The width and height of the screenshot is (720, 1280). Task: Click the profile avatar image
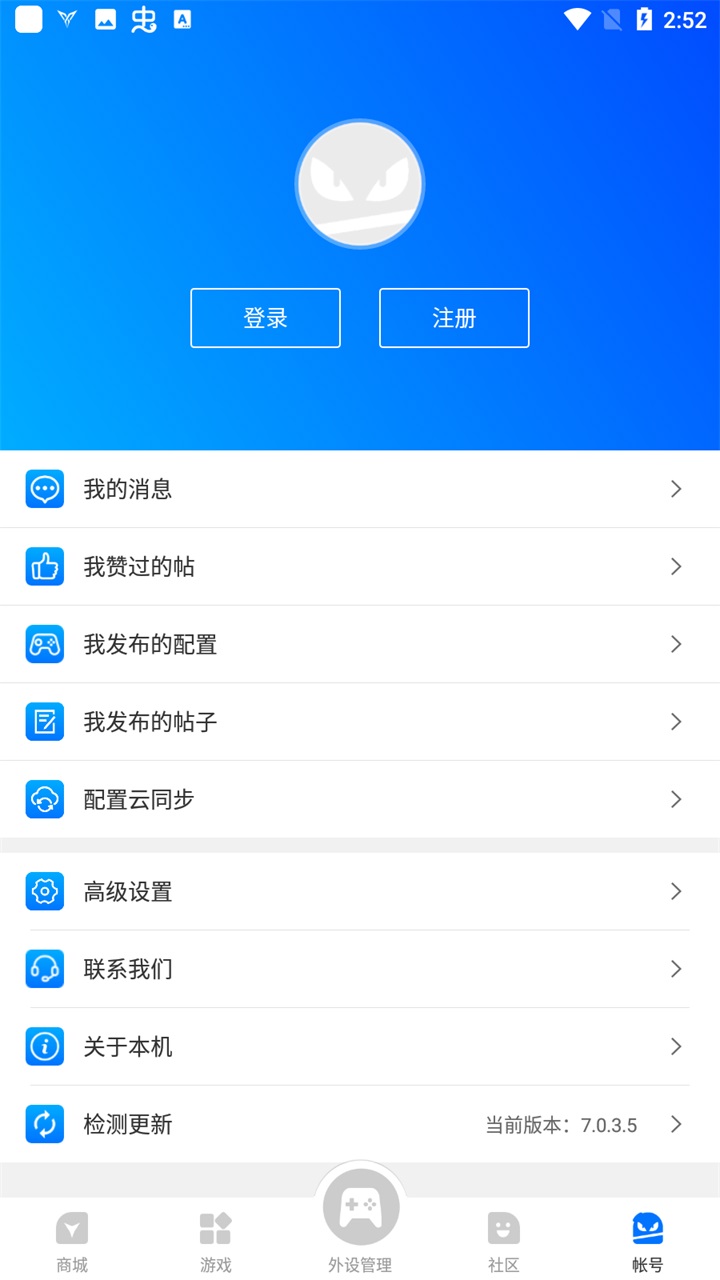tap(359, 184)
